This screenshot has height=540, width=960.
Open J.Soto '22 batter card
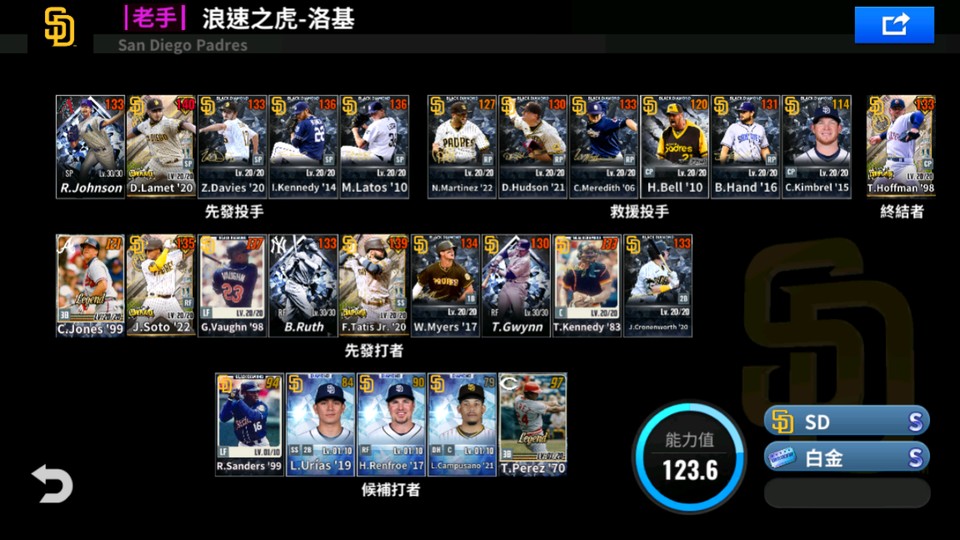tap(161, 285)
